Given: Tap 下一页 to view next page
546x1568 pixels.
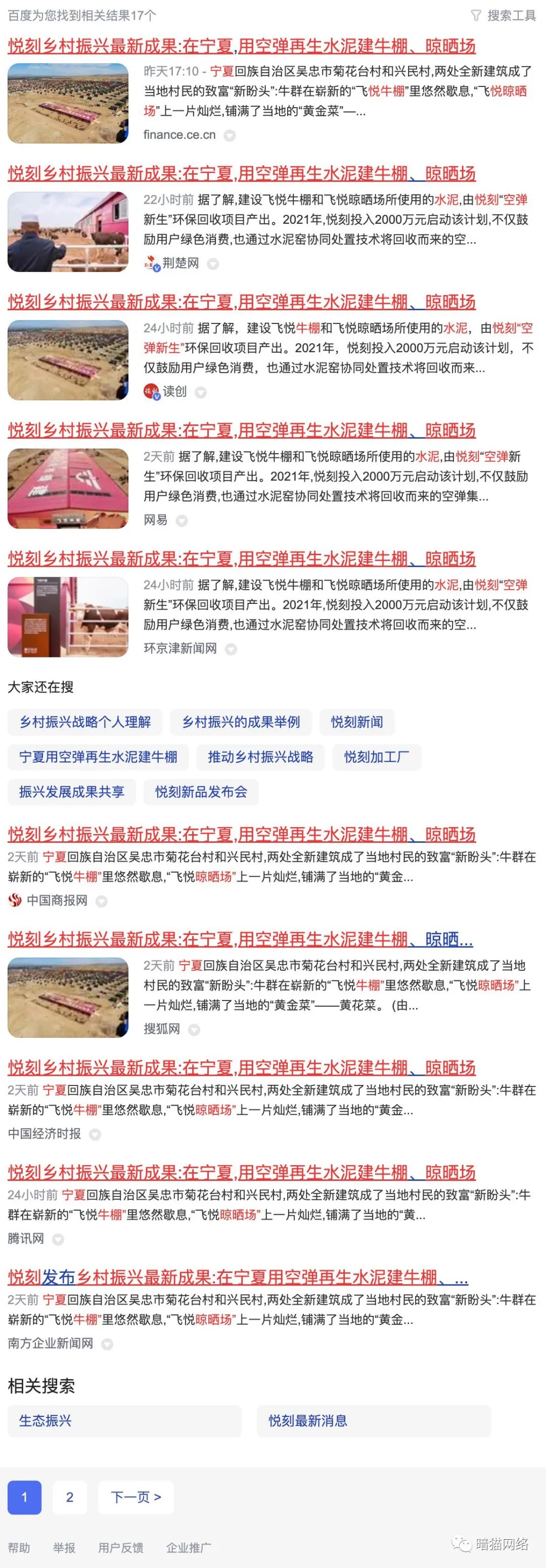Looking at the screenshot, I should (x=135, y=1497).
